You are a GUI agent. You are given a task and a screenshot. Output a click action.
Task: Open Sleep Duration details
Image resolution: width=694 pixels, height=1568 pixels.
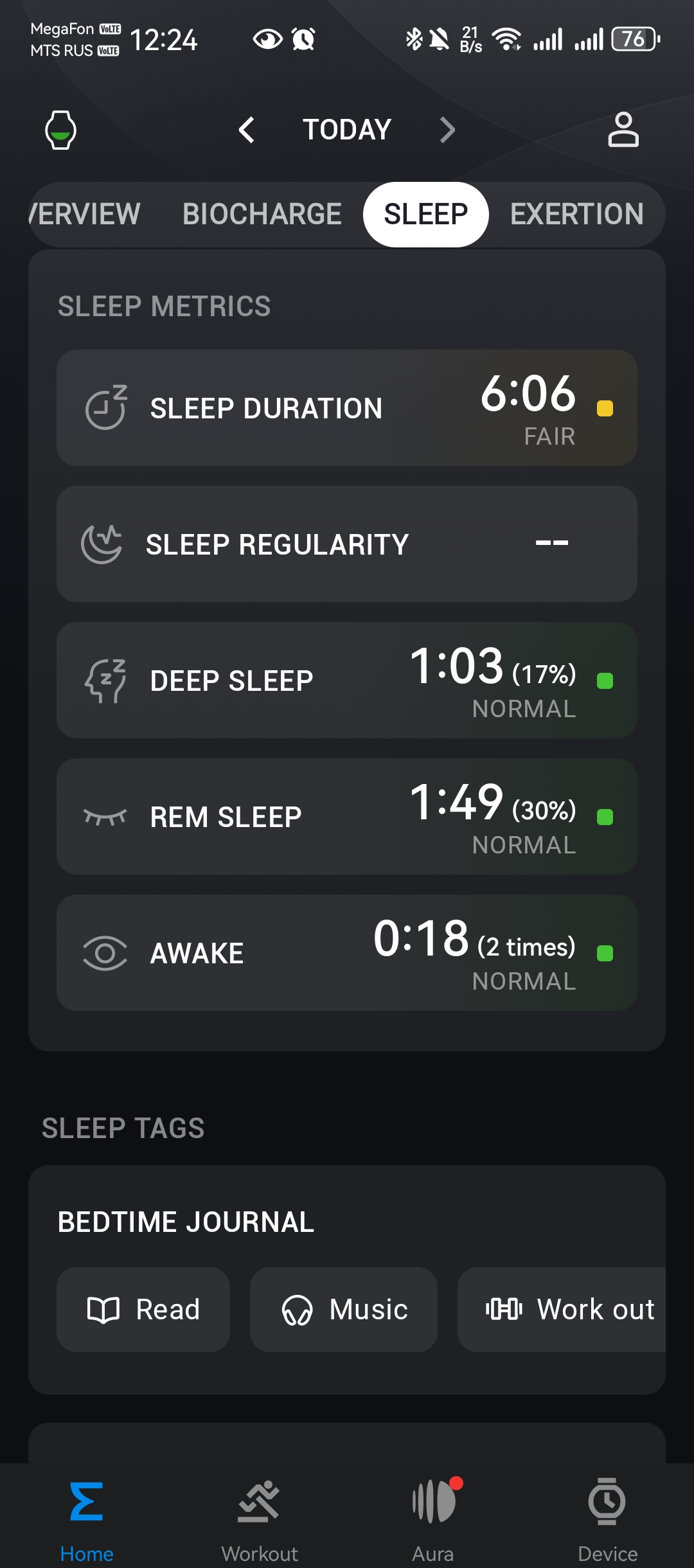(347, 408)
